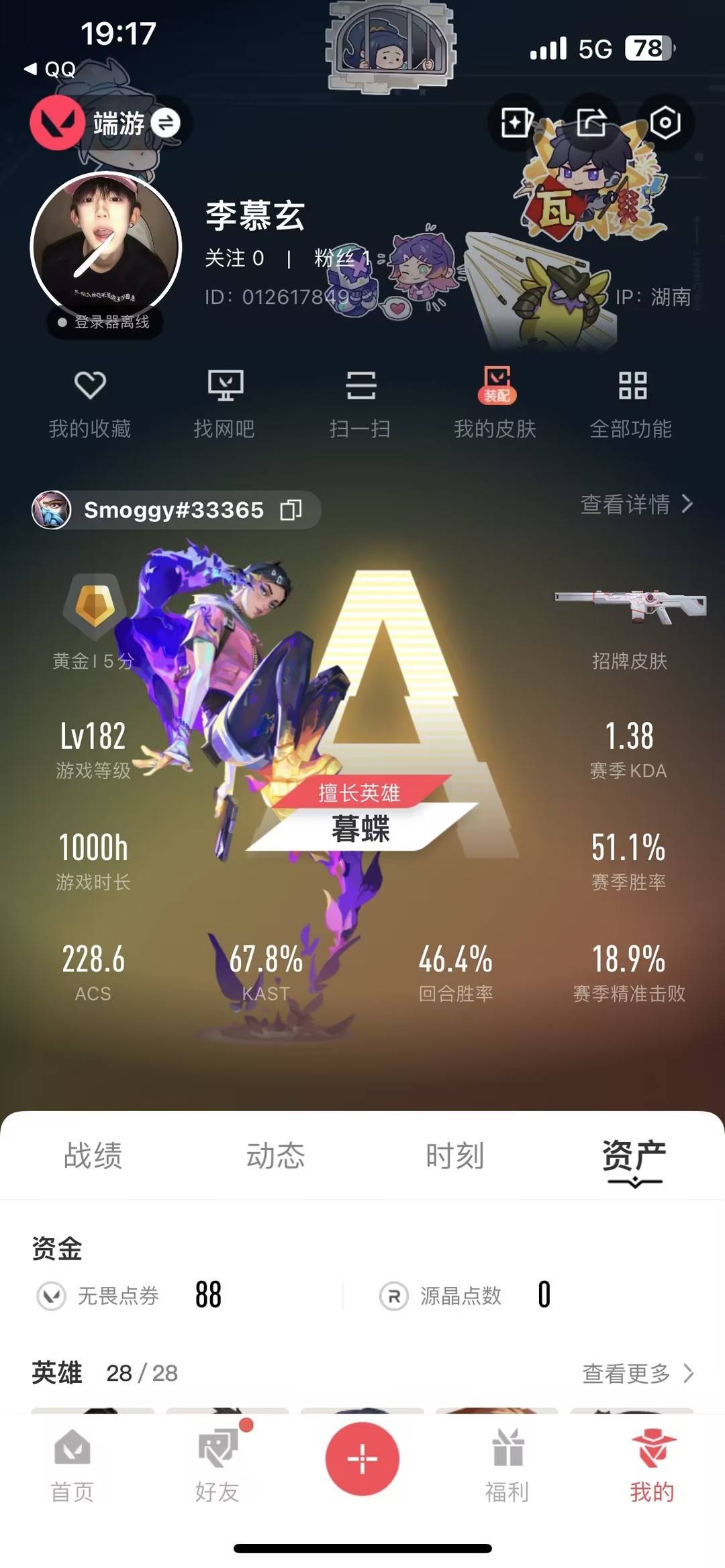Viewport: 725px width, 1568px height.
Task: View 全部功能 all functions
Action: (x=631, y=403)
